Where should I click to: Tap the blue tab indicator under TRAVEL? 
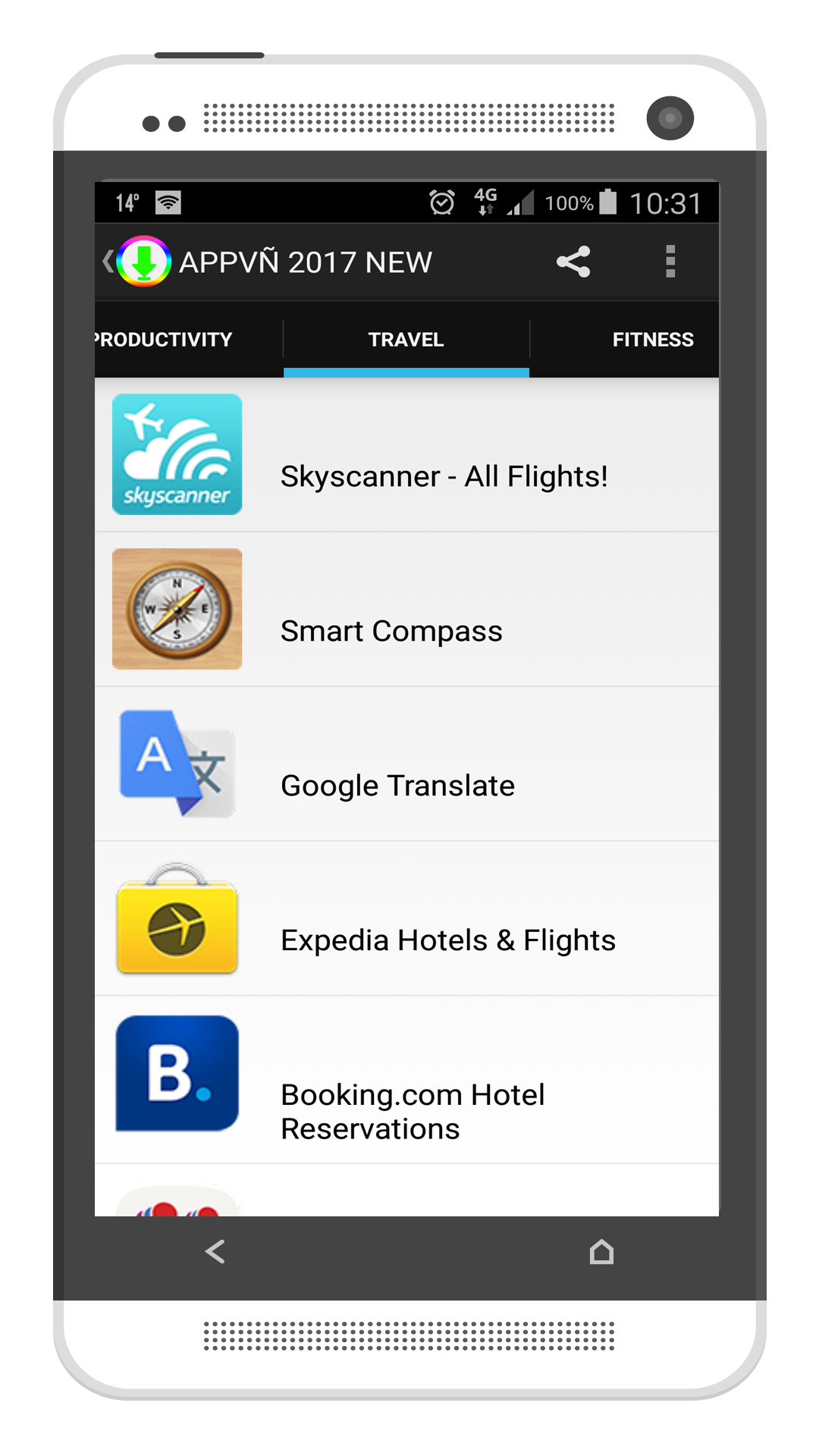pos(405,370)
